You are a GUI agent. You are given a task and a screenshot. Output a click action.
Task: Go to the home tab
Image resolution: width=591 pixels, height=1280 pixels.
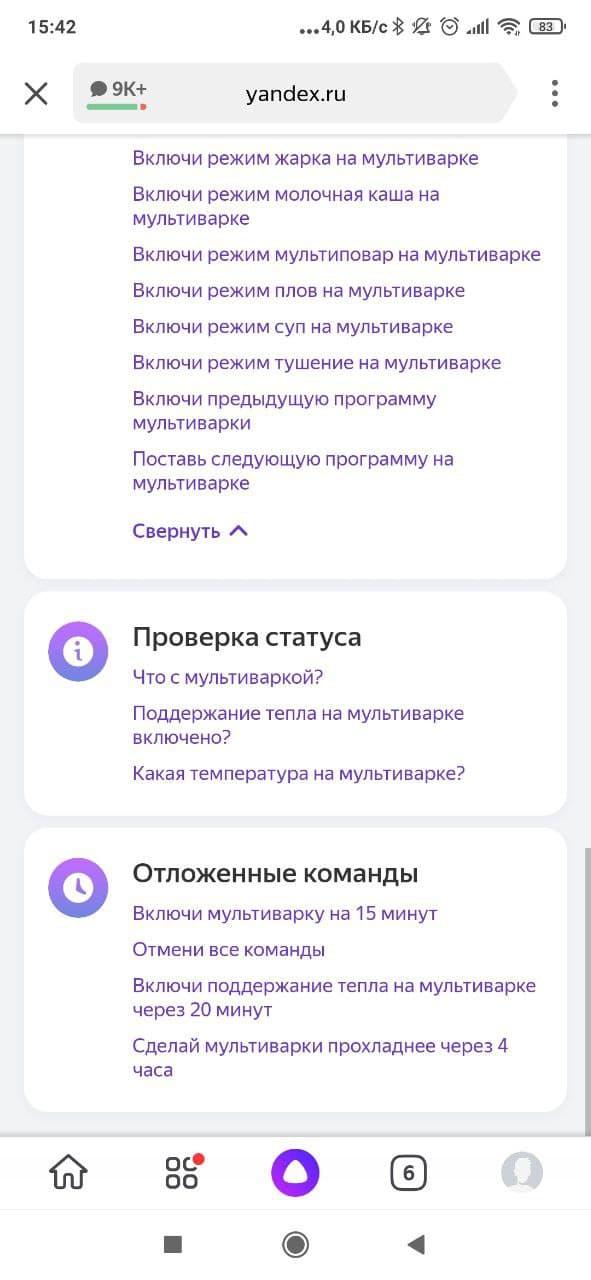click(69, 1171)
